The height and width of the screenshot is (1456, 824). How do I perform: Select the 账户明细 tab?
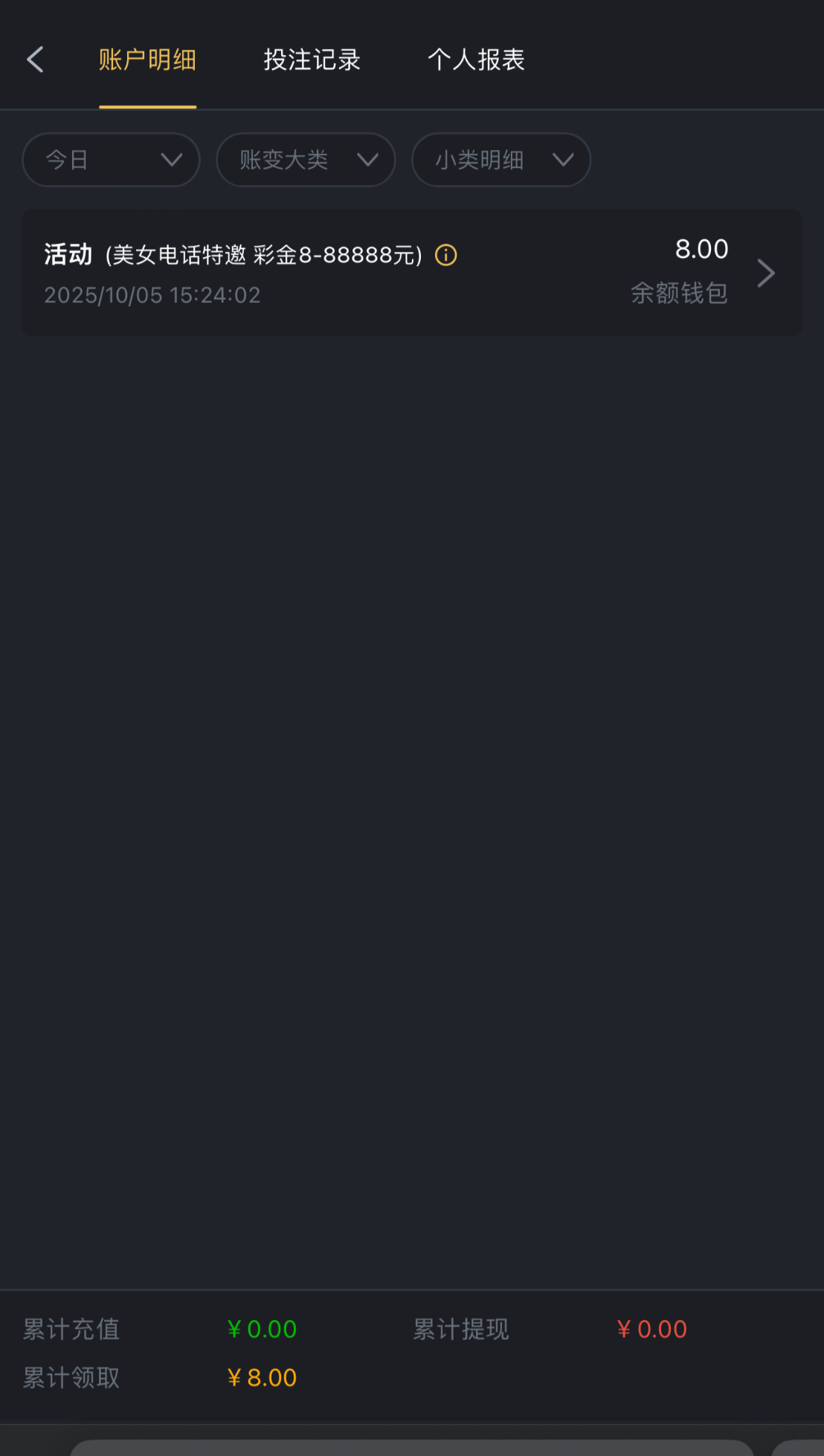[147, 59]
